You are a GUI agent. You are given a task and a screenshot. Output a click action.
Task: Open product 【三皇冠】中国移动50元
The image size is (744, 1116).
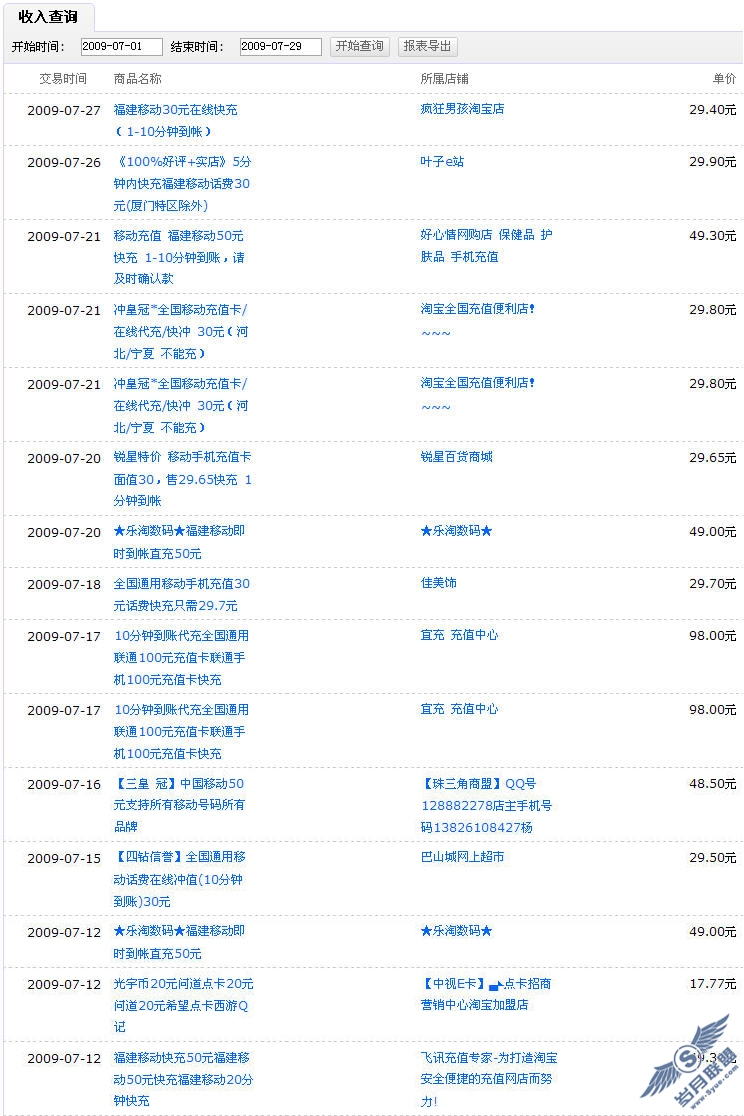click(x=179, y=805)
